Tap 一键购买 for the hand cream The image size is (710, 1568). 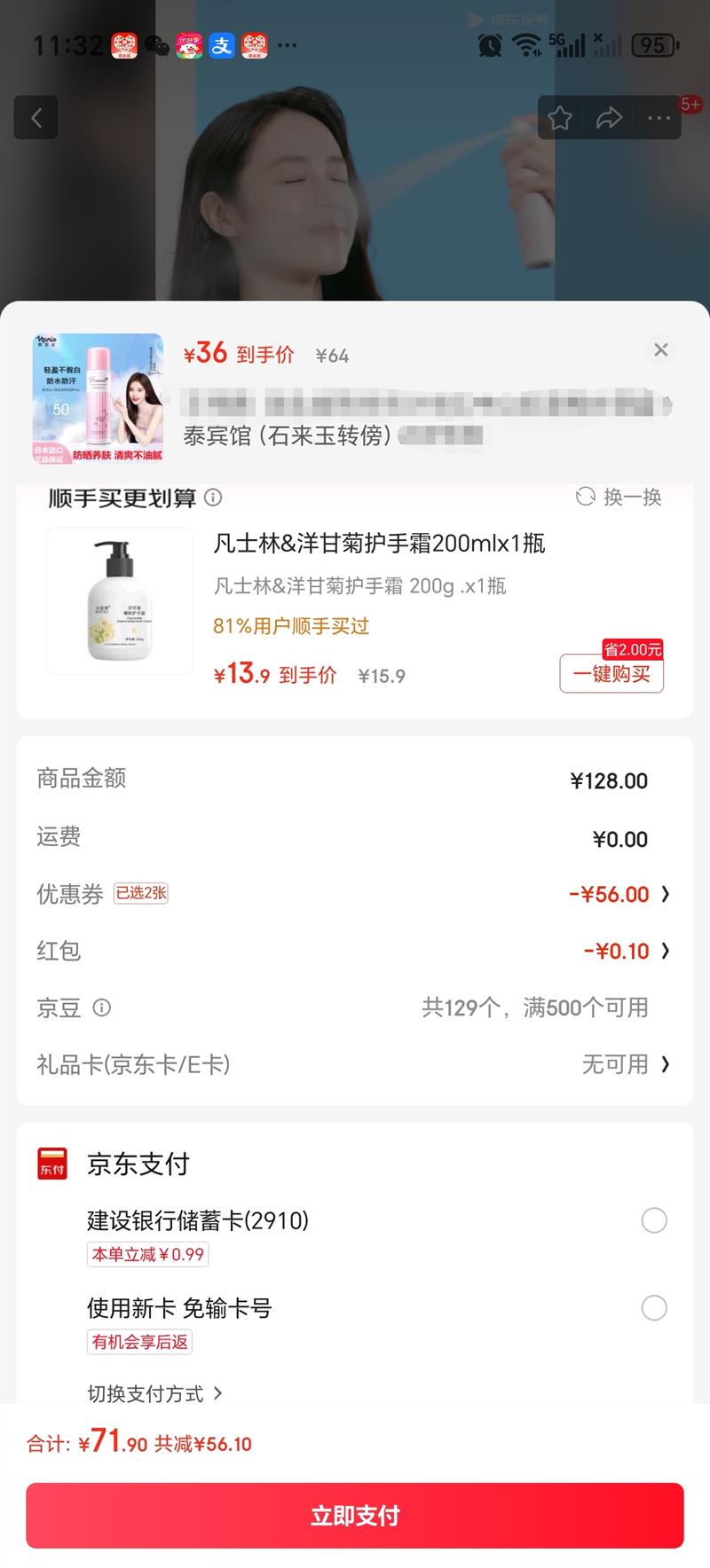[x=611, y=674]
